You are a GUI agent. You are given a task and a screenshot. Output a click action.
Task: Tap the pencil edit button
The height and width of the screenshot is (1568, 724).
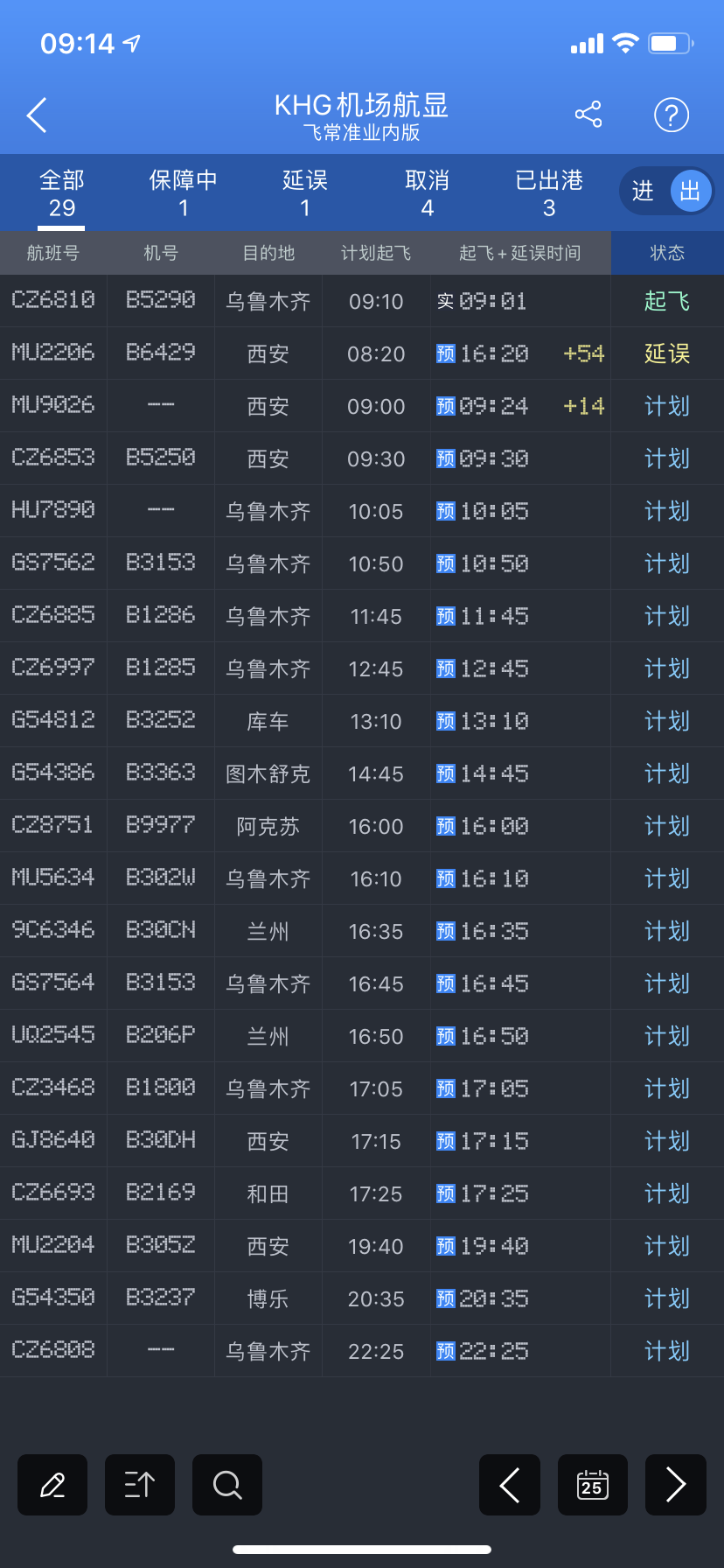click(x=52, y=1485)
